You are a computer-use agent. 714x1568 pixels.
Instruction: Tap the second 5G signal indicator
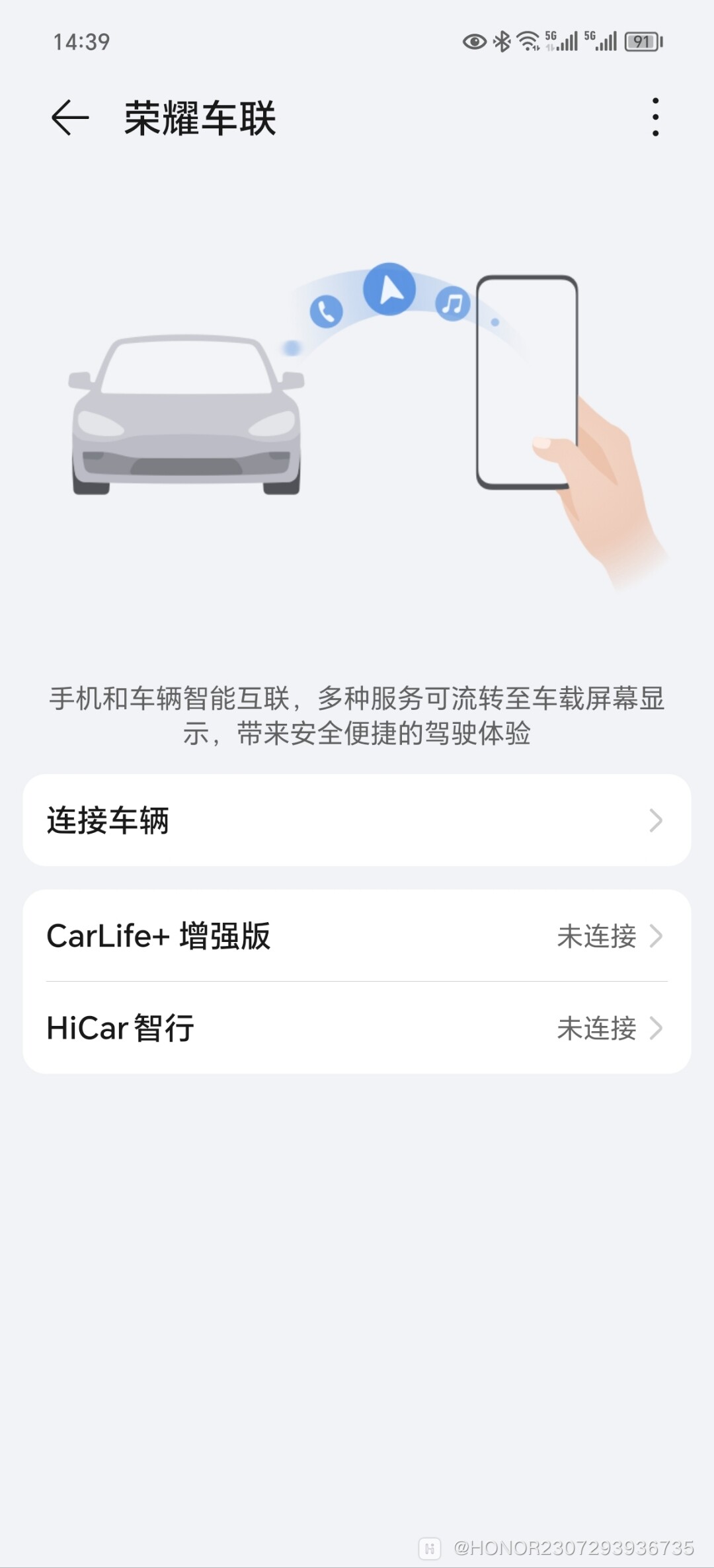(600, 40)
